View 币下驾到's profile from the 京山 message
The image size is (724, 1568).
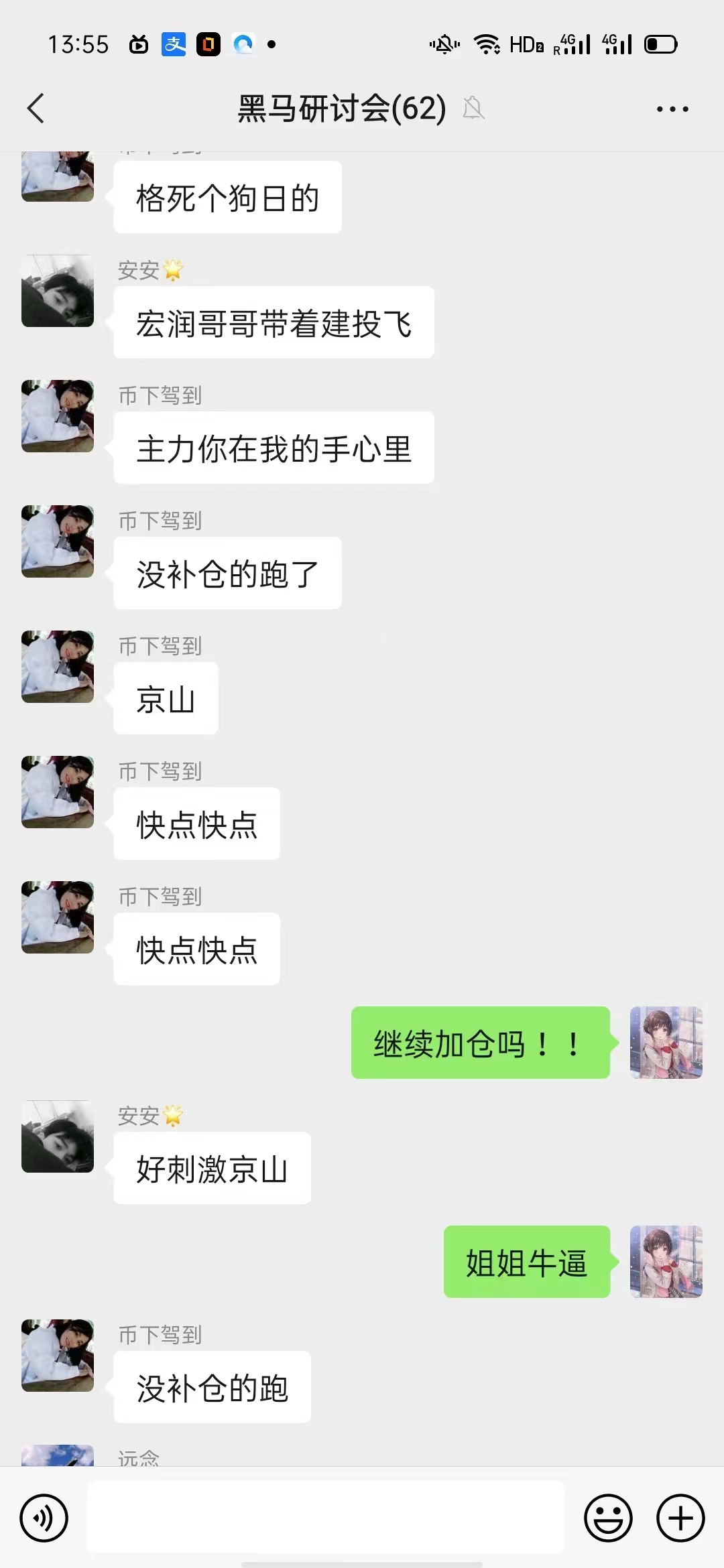click(x=58, y=667)
